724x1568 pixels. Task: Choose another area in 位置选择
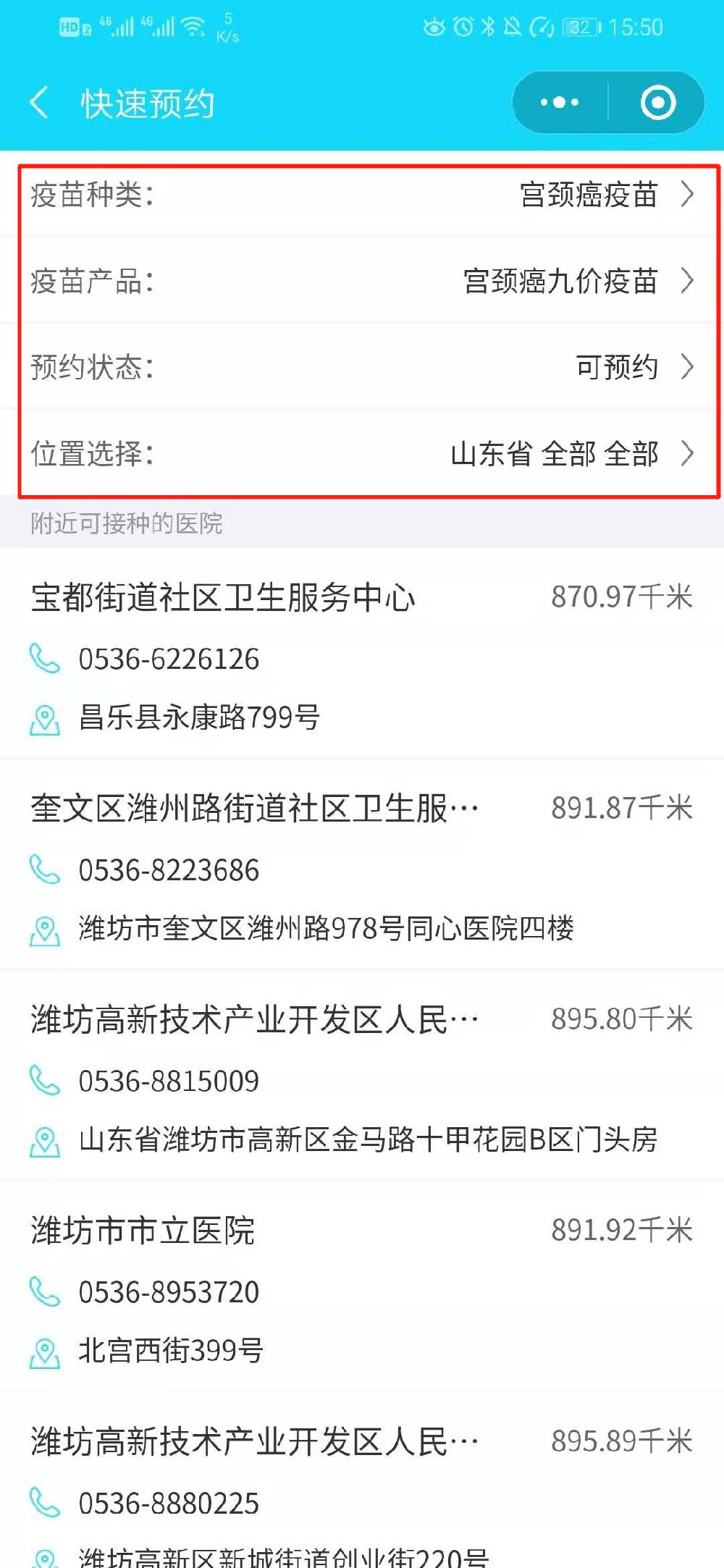555,454
